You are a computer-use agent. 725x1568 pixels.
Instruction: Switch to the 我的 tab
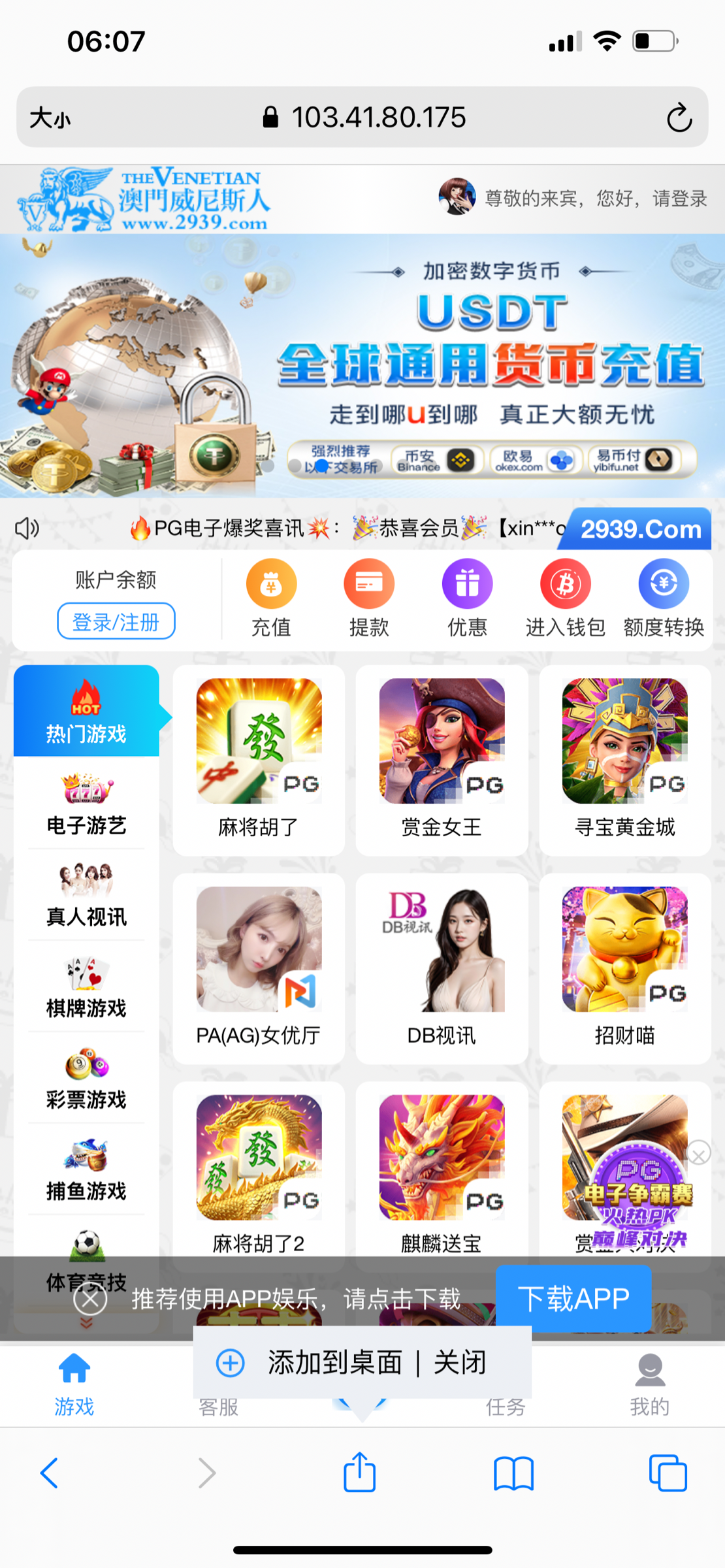649,1385
